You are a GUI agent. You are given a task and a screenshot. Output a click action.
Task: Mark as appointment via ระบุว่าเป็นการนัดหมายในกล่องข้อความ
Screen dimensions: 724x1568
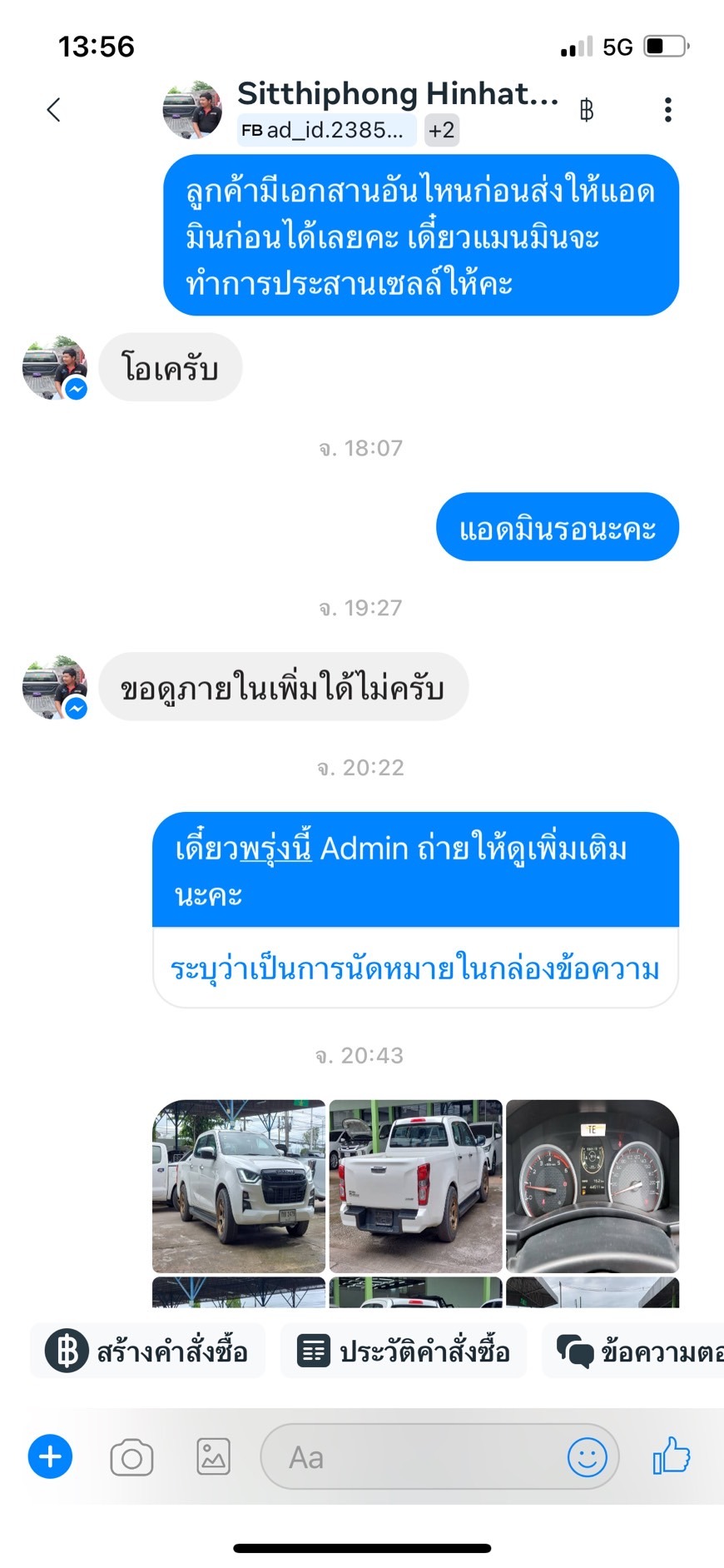point(414,968)
